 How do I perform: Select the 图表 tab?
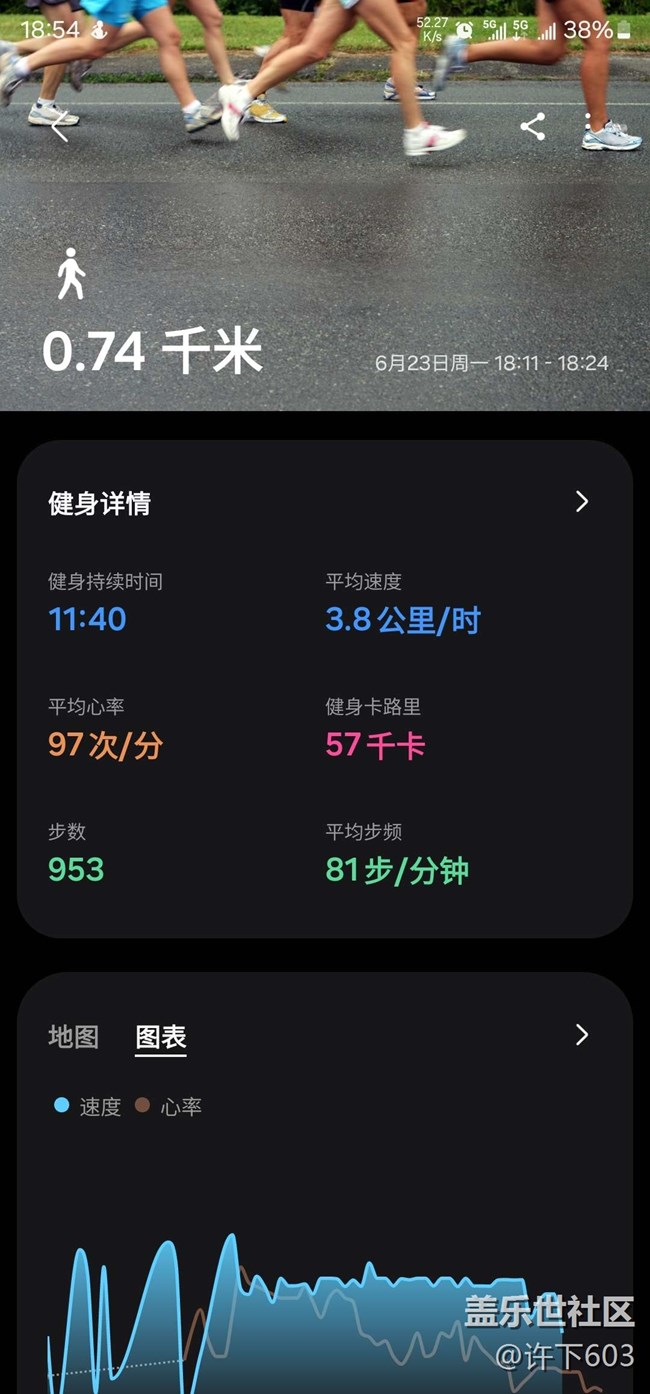[161, 1037]
